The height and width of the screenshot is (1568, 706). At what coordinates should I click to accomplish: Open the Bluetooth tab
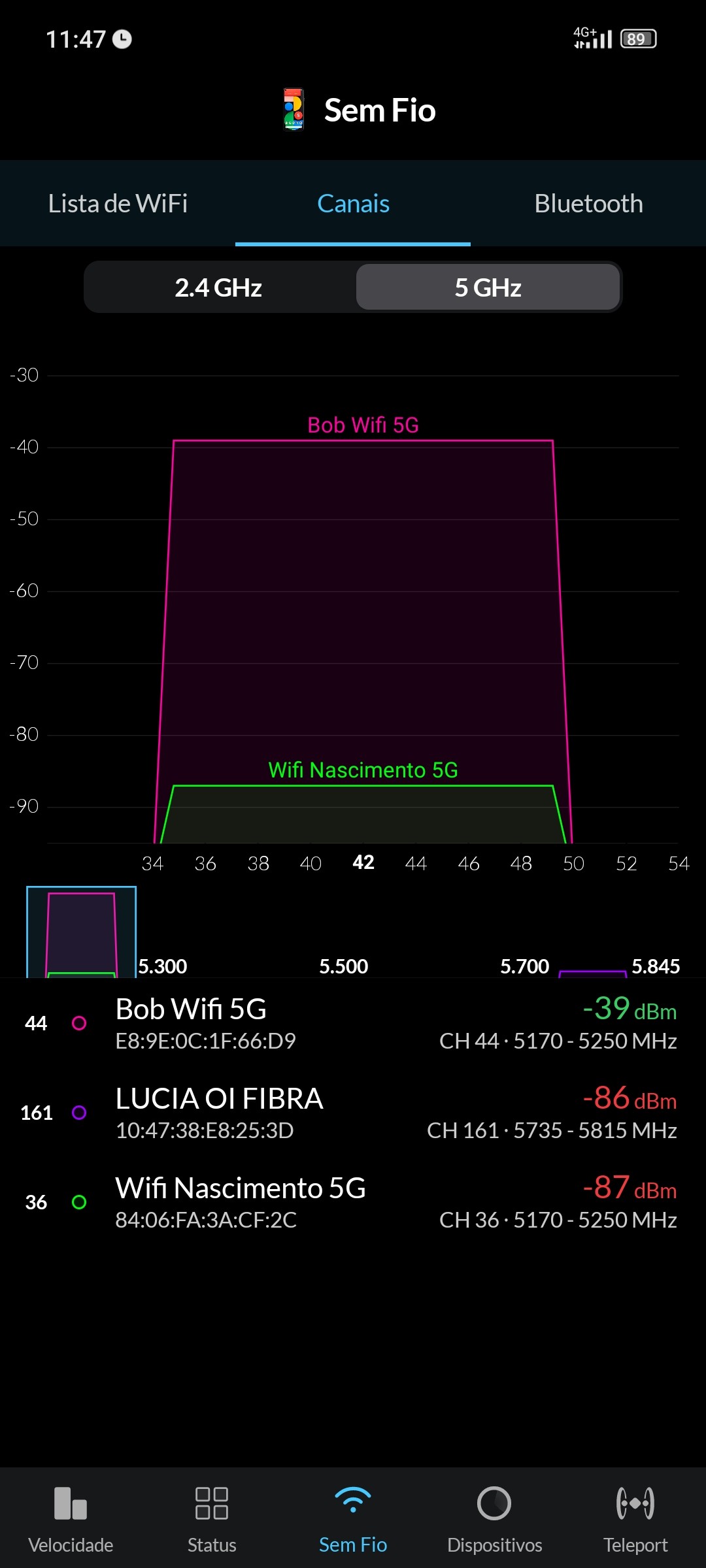(x=588, y=204)
